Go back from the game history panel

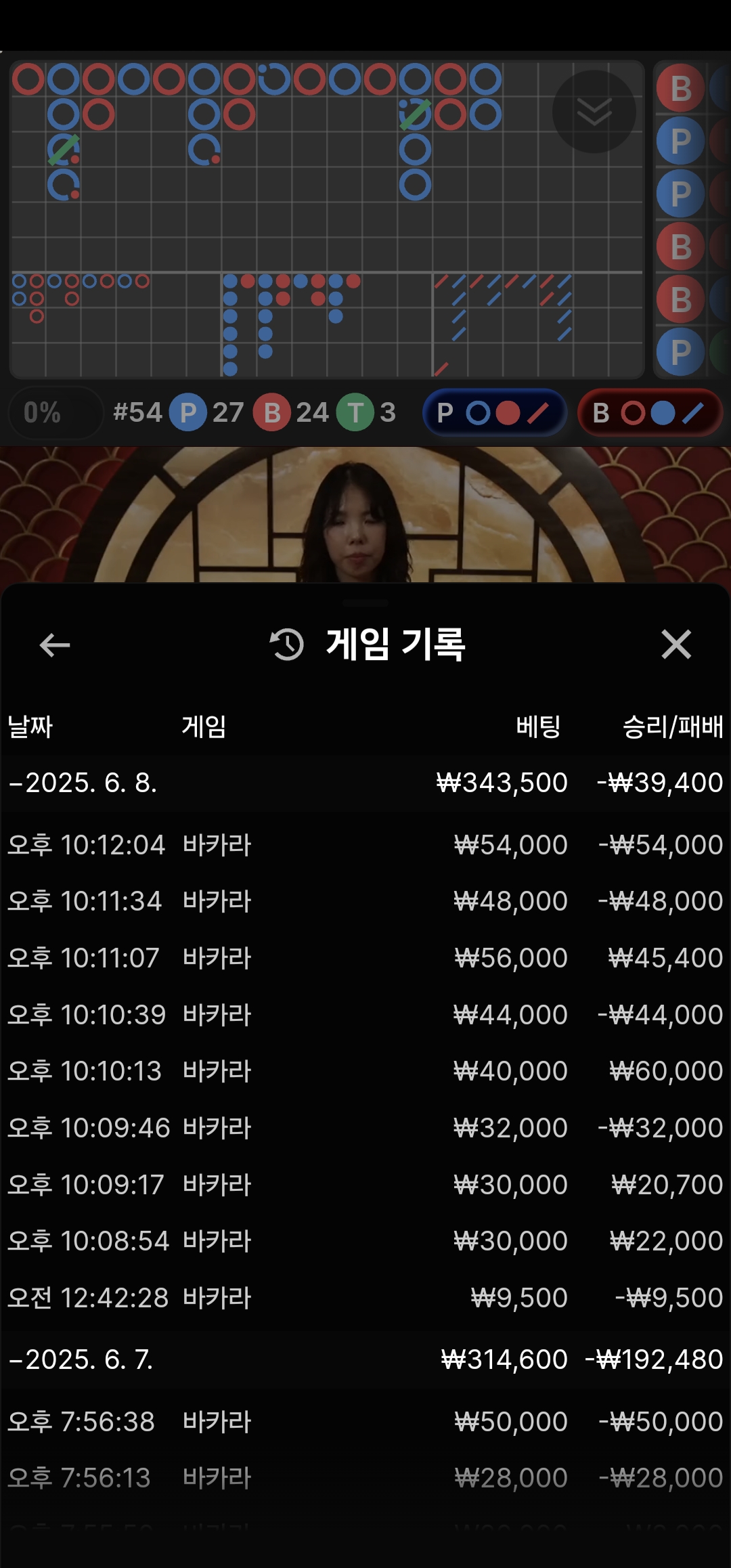click(x=55, y=645)
